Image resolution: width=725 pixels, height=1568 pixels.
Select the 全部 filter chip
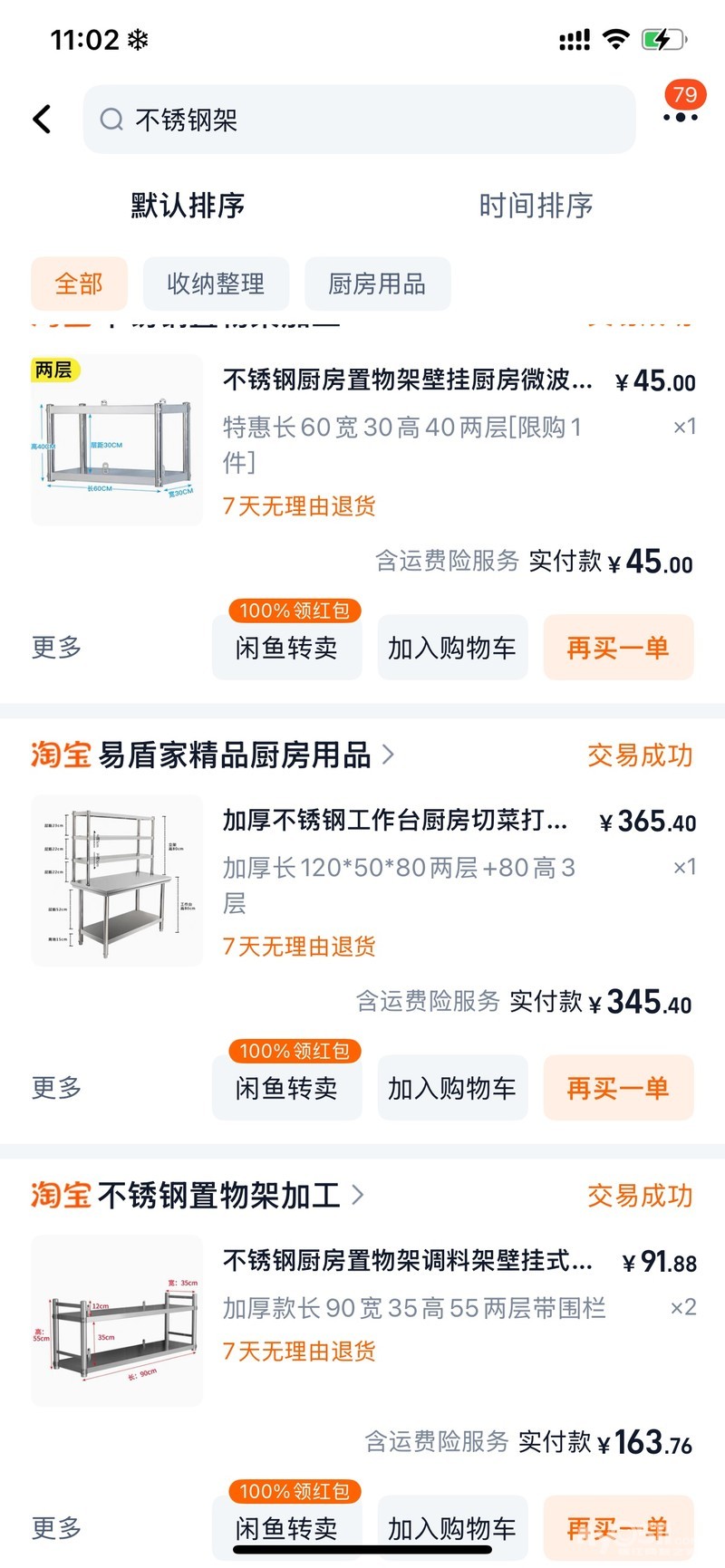(79, 284)
